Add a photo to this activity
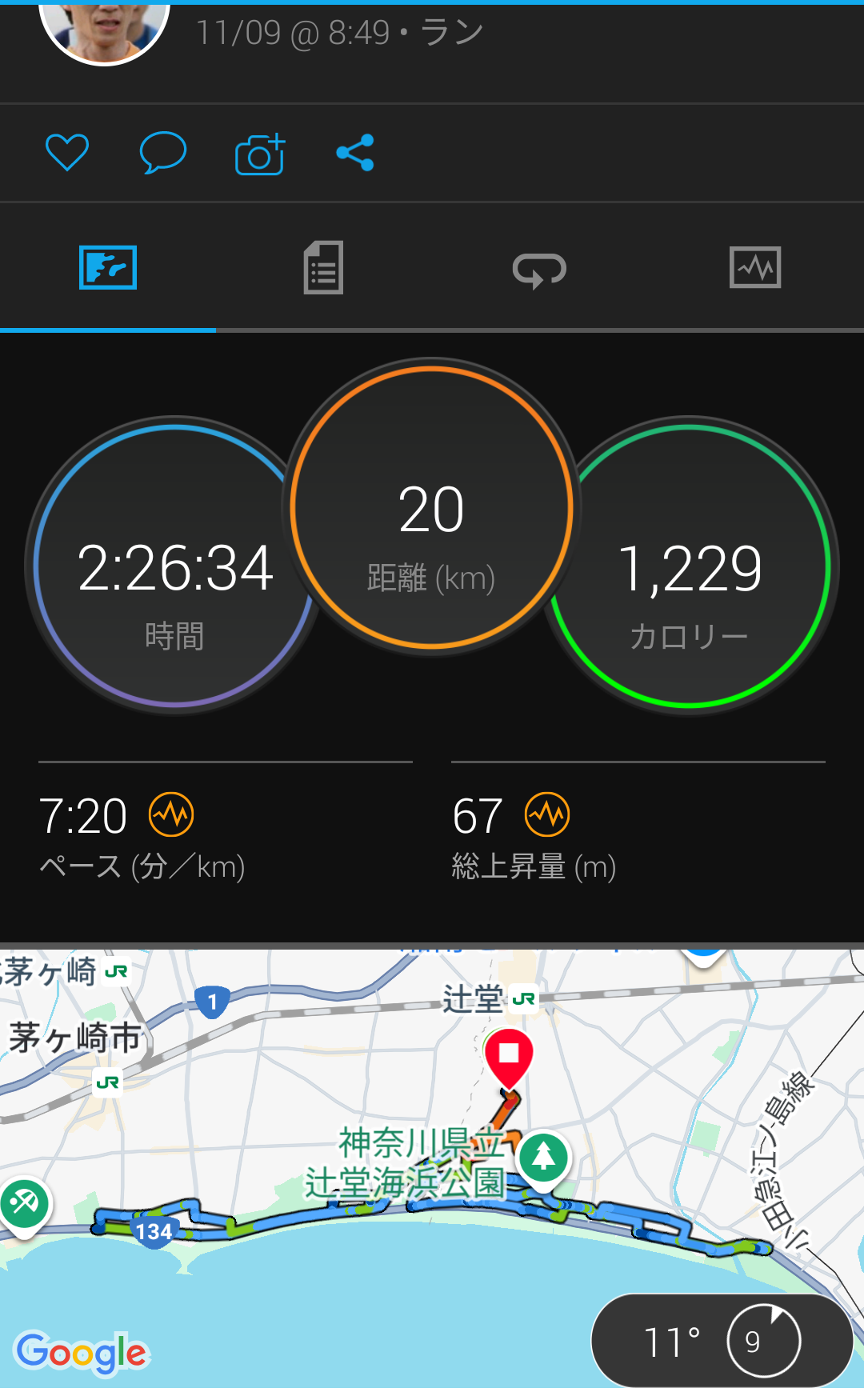864x1400 pixels. click(260, 153)
